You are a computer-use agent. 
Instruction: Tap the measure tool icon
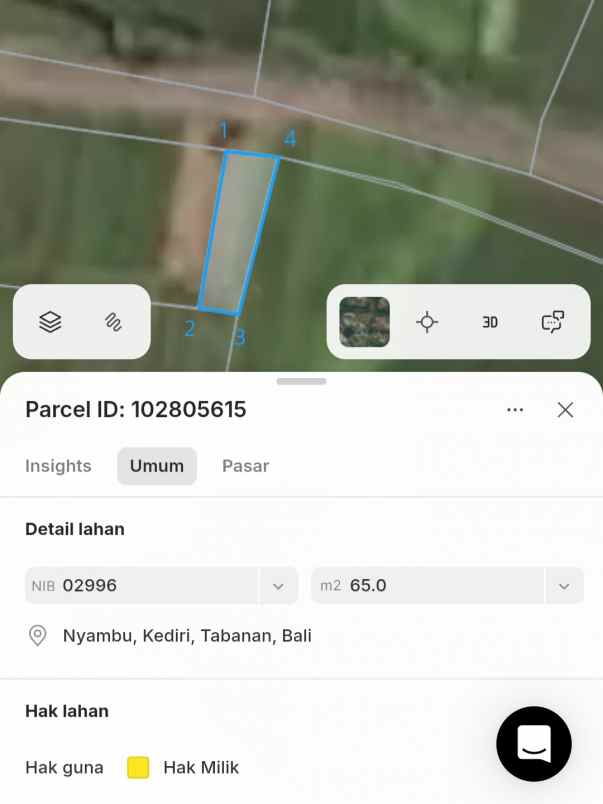tap(113, 322)
